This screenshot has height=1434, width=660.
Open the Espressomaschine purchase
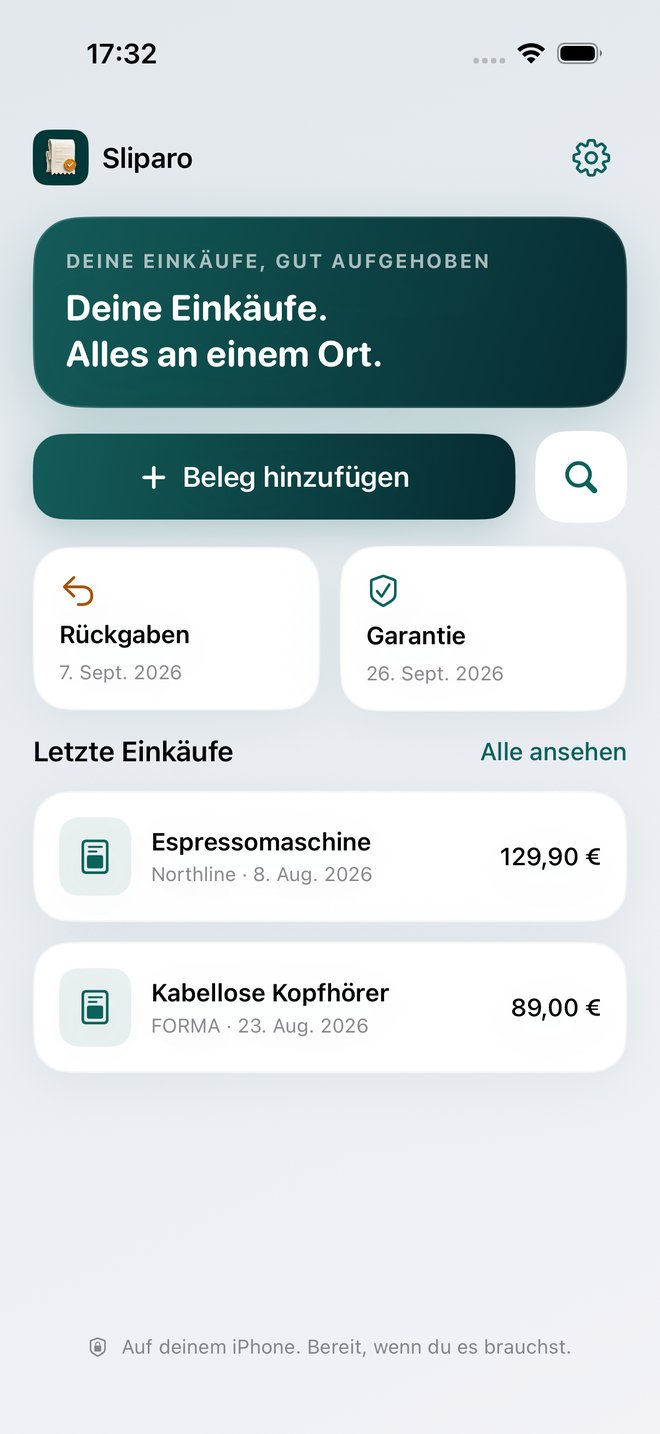coord(330,857)
